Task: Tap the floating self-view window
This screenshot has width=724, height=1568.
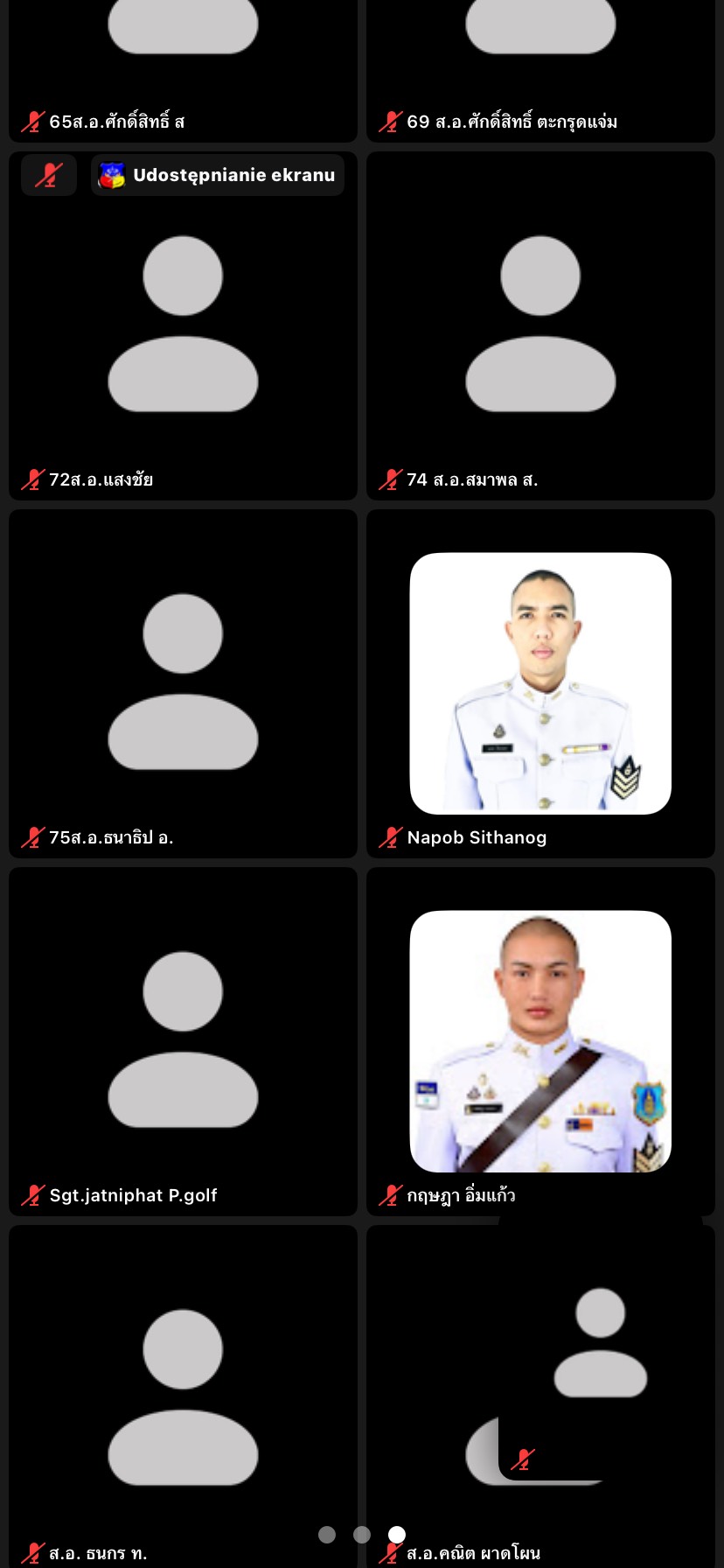Action: click(600, 1347)
